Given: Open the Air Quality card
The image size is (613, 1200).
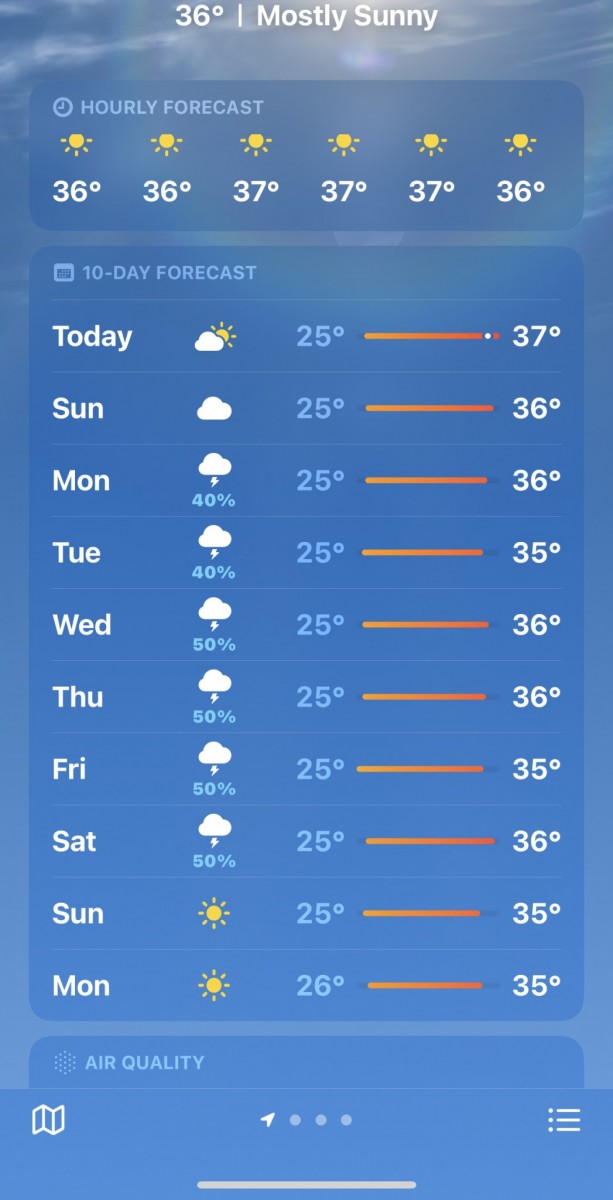Looking at the screenshot, I should (x=306, y=1062).
